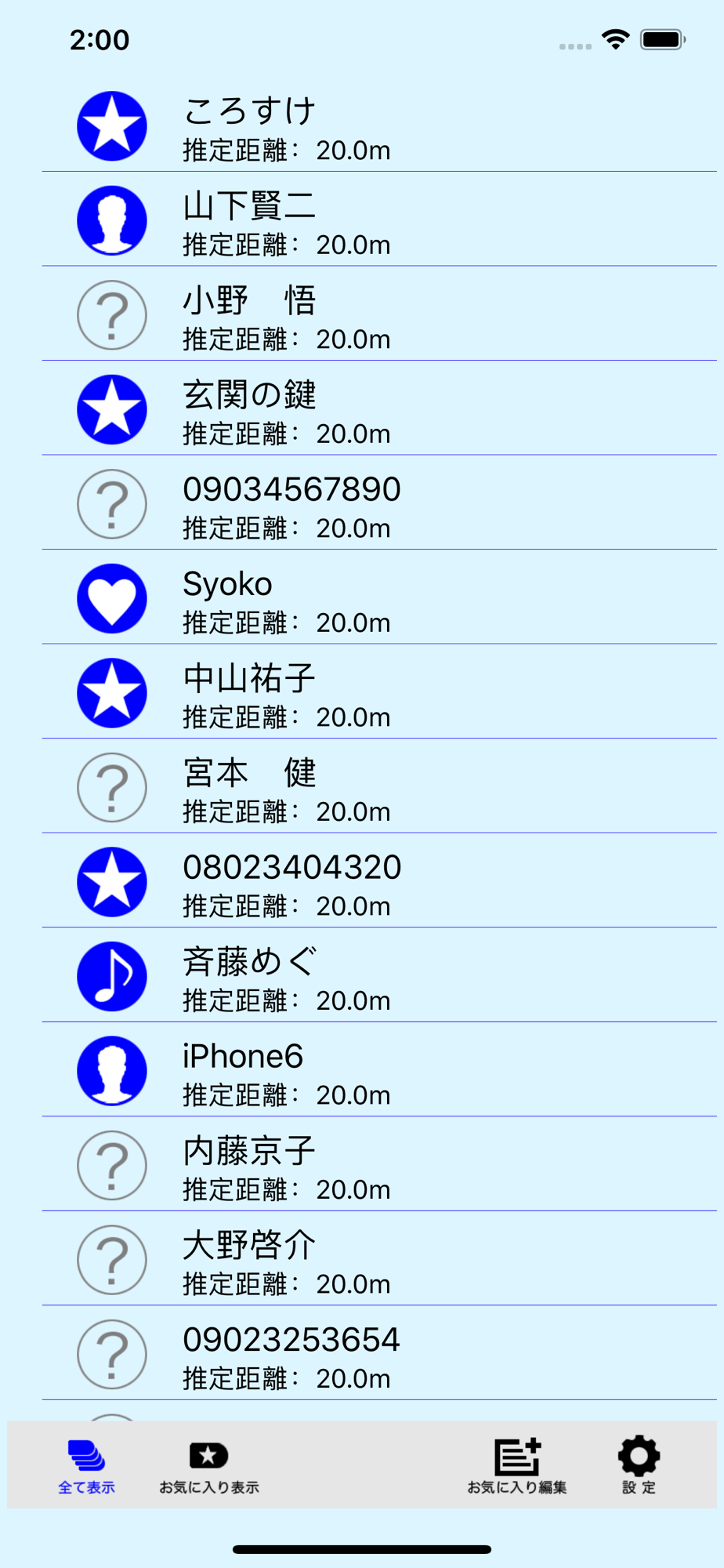The width and height of the screenshot is (724, 1568).
Task: Open the 宮本 健 row
Action: click(379, 786)
